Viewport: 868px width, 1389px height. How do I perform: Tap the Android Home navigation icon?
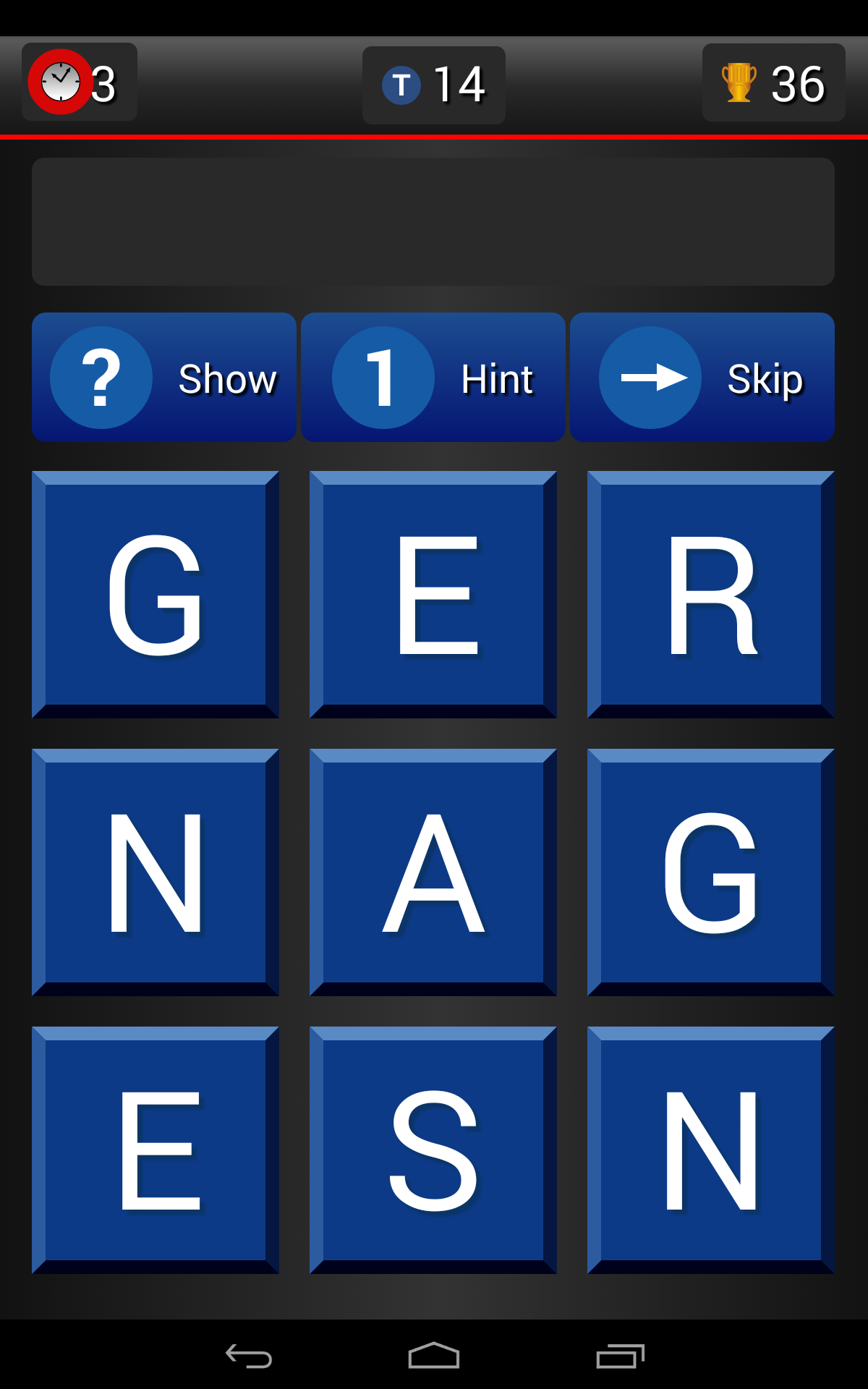tap(434, 1354)
